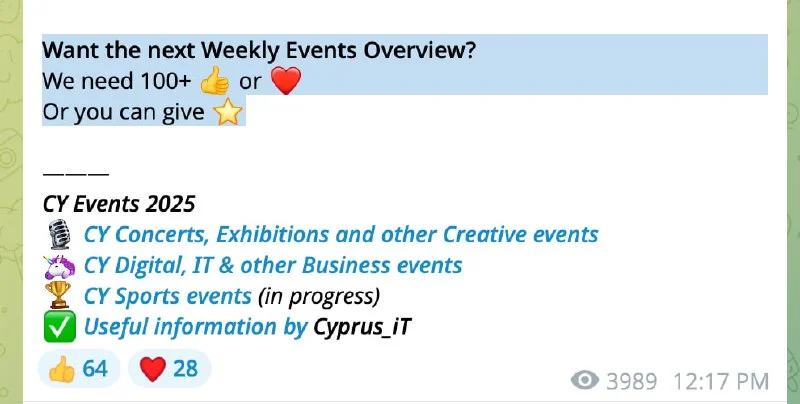Open CY Concerts, Exhibitions and Creative events link

(x=340, y=235)
